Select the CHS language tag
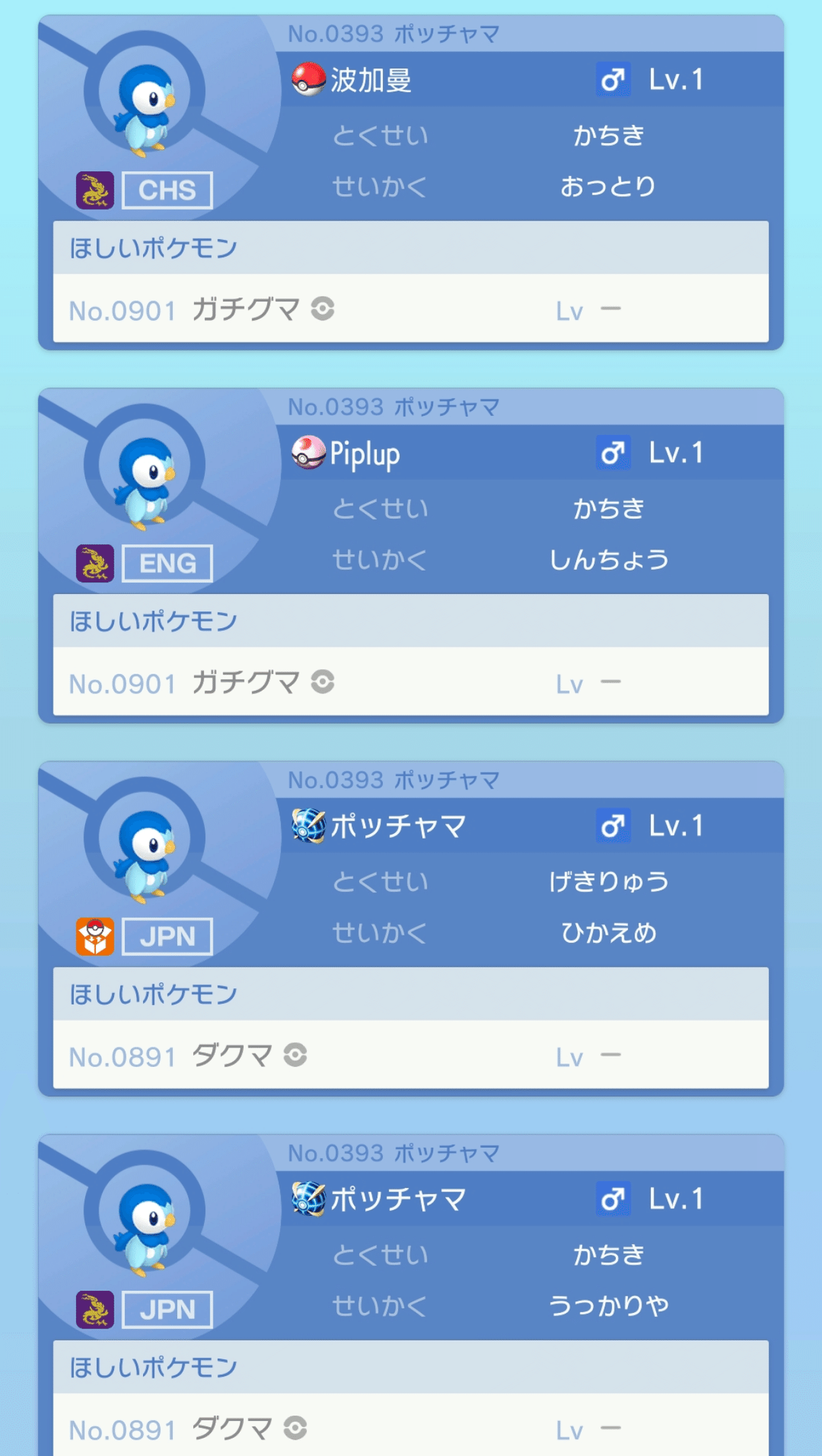Viewport: 822px width, 1456px height. coord(166,190)
